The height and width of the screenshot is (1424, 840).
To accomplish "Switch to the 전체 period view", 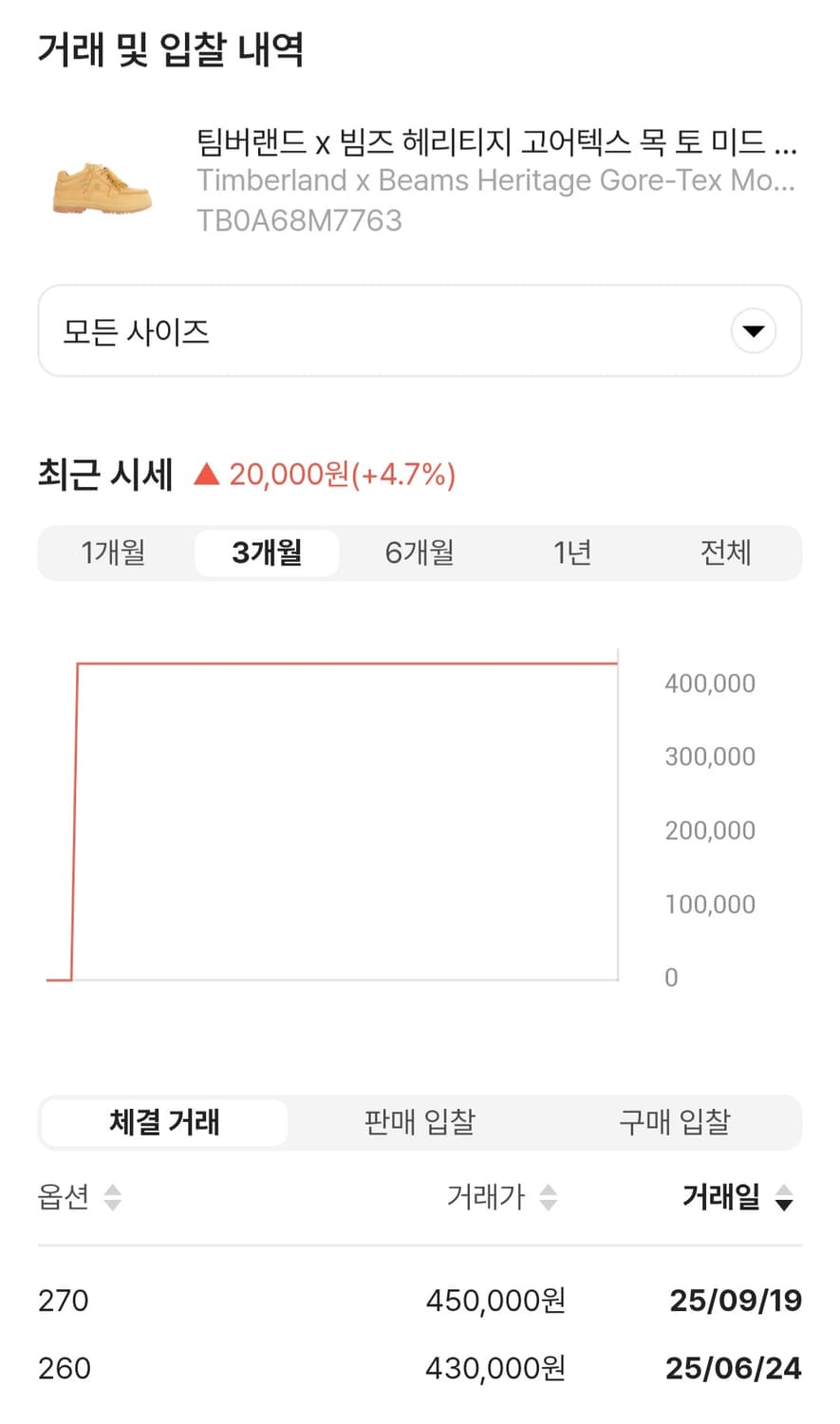I will 724,552.
